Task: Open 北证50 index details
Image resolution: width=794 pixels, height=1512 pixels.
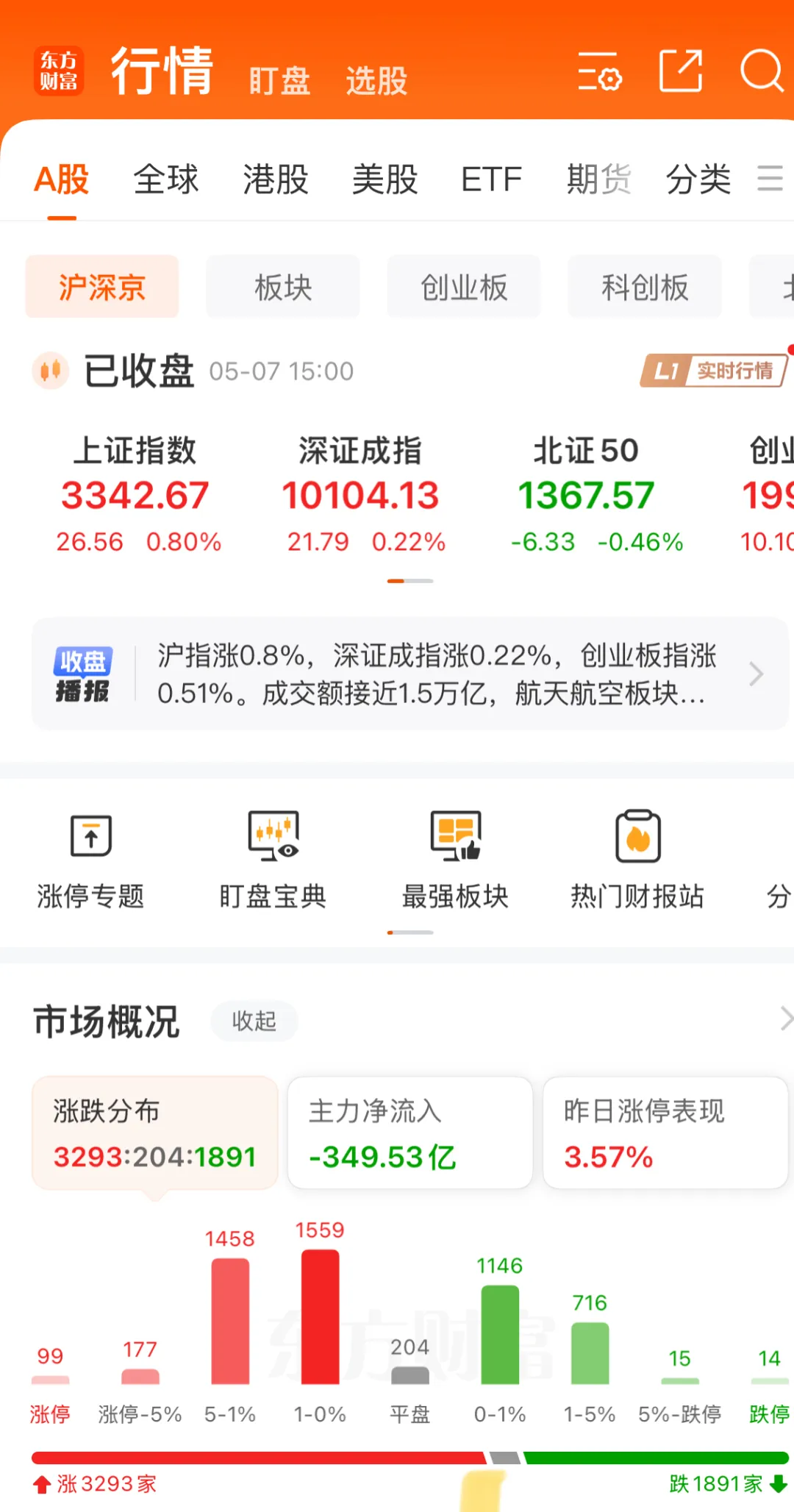Action: (x=587, y=494)
